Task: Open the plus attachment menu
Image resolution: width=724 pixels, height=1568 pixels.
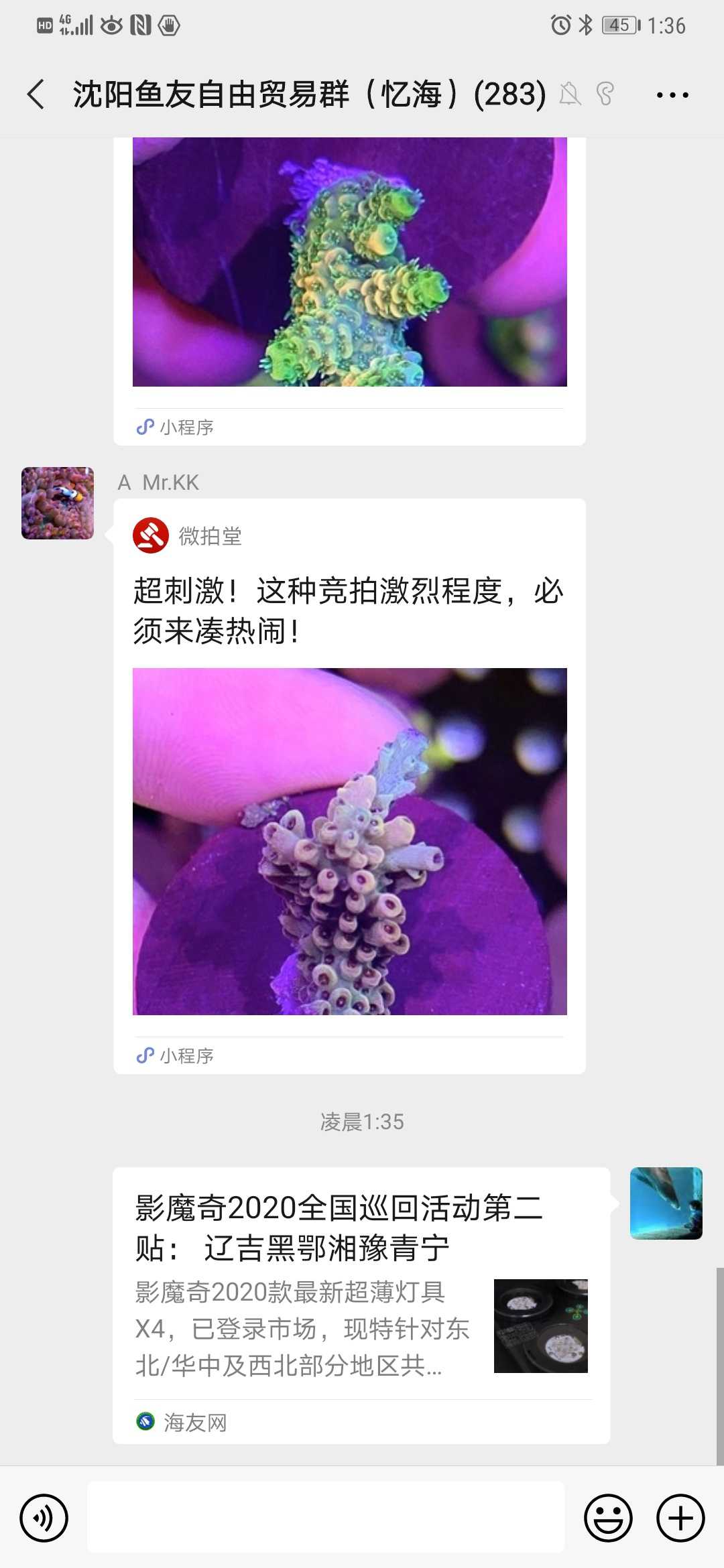Action: 680,1518
